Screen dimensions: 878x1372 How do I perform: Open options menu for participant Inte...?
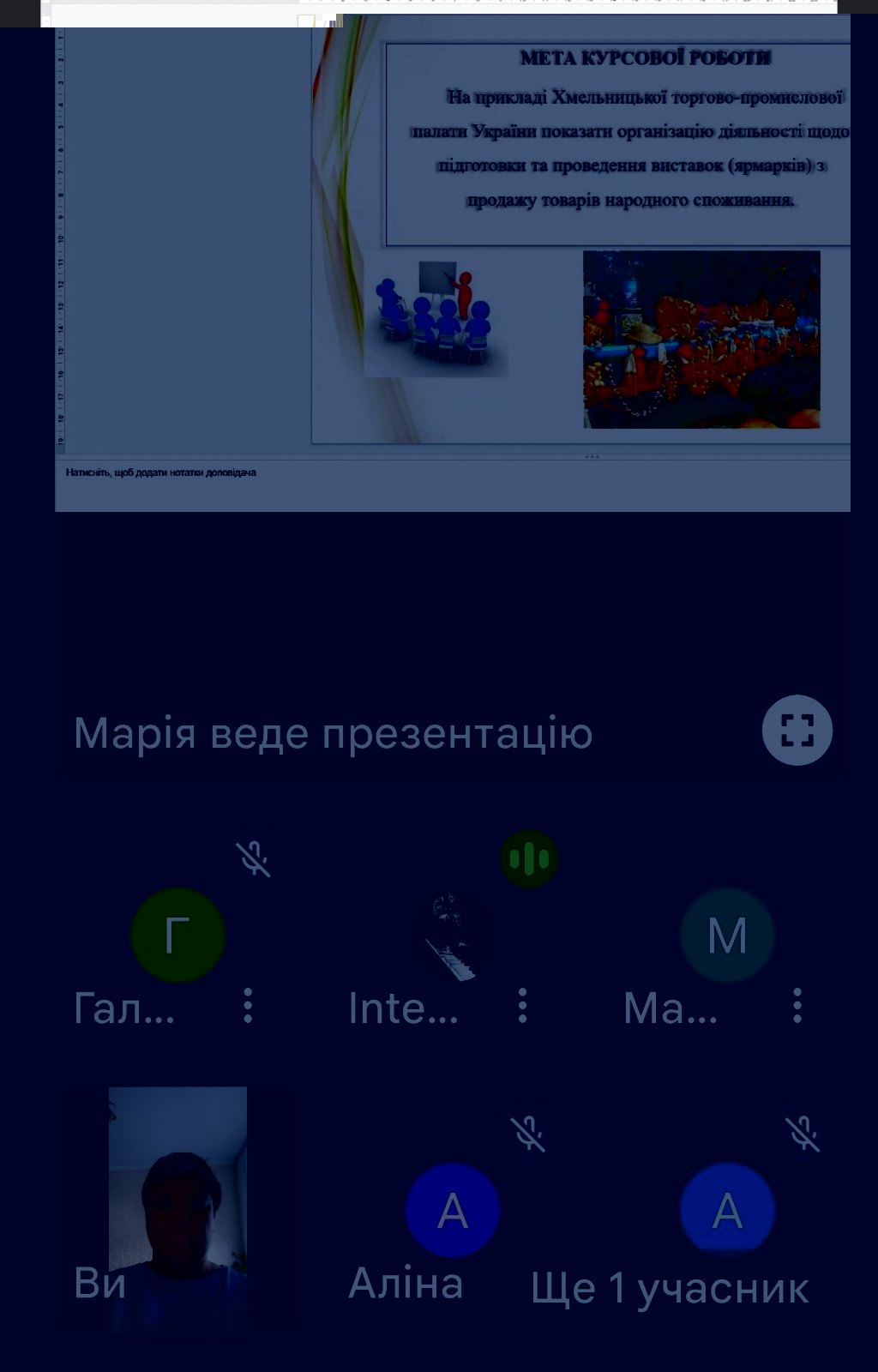[522, 1005]
